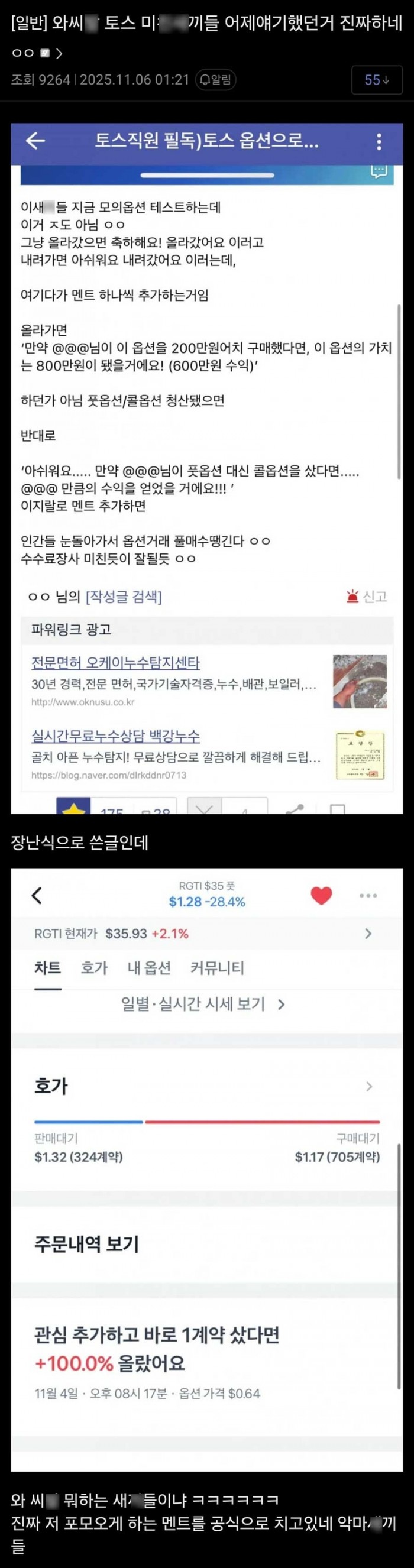The image size is (414, 1568).
Task: Jump to the 55 comments
Action: [x=376, y=80]
